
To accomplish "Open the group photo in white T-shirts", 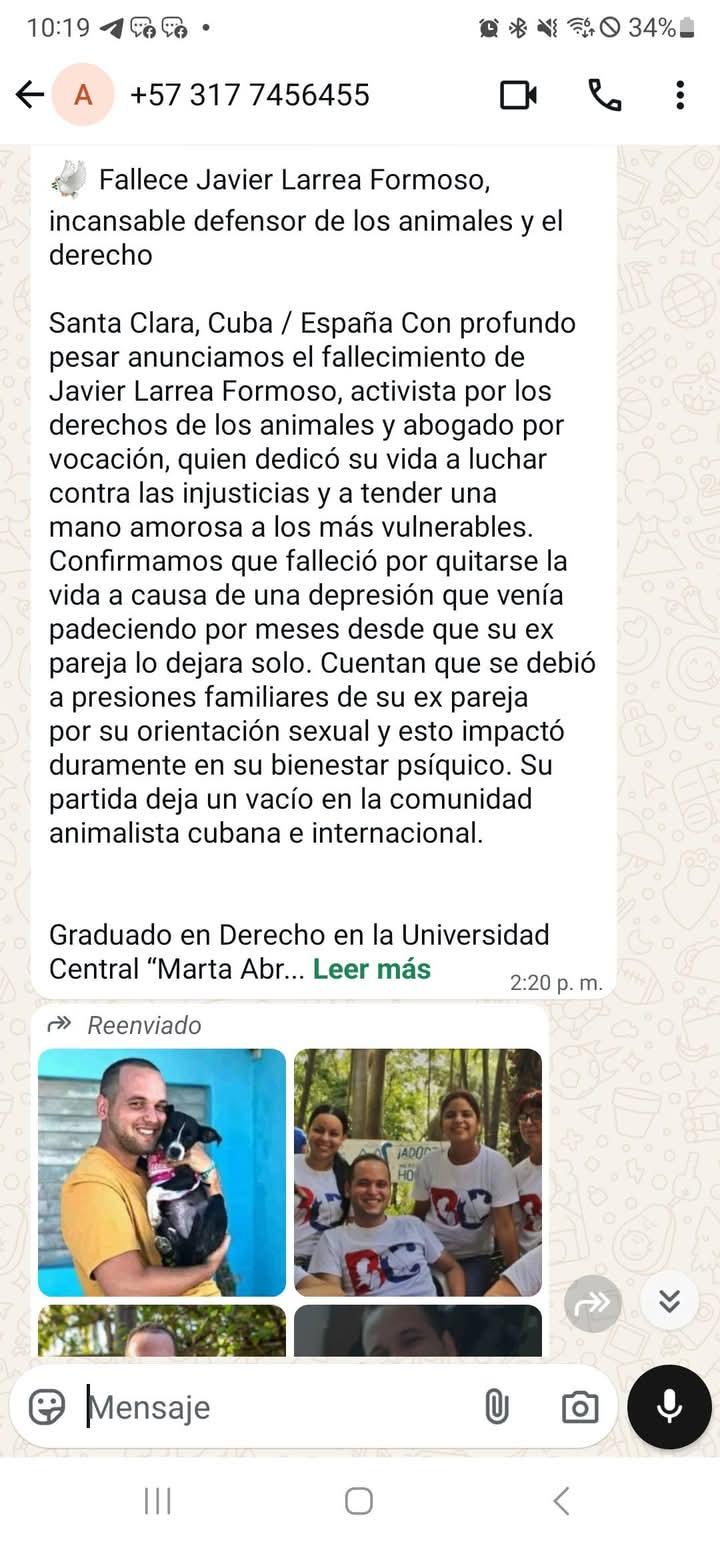I will (x=418, y=1172).
